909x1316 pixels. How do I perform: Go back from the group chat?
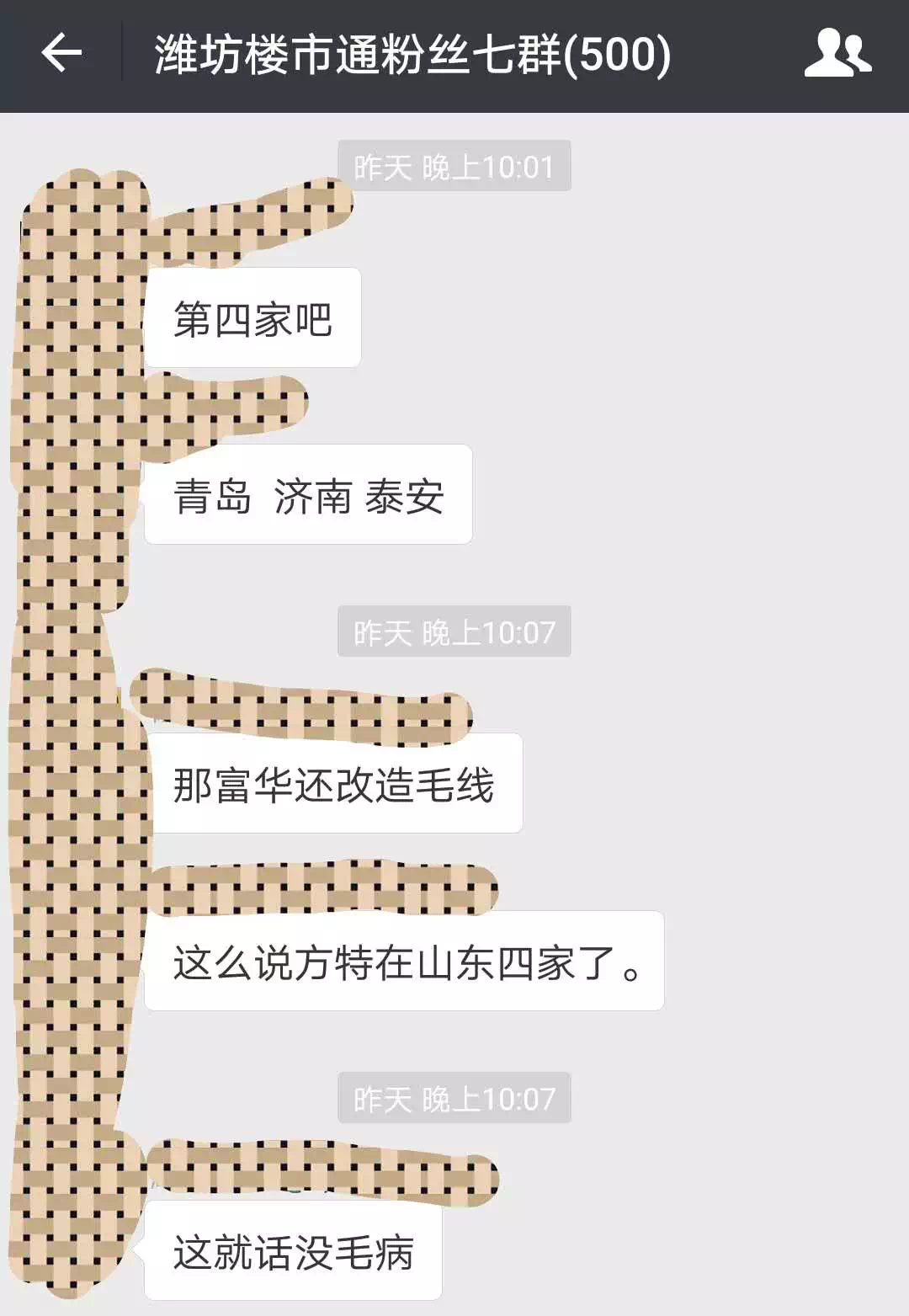click(61, 54)
